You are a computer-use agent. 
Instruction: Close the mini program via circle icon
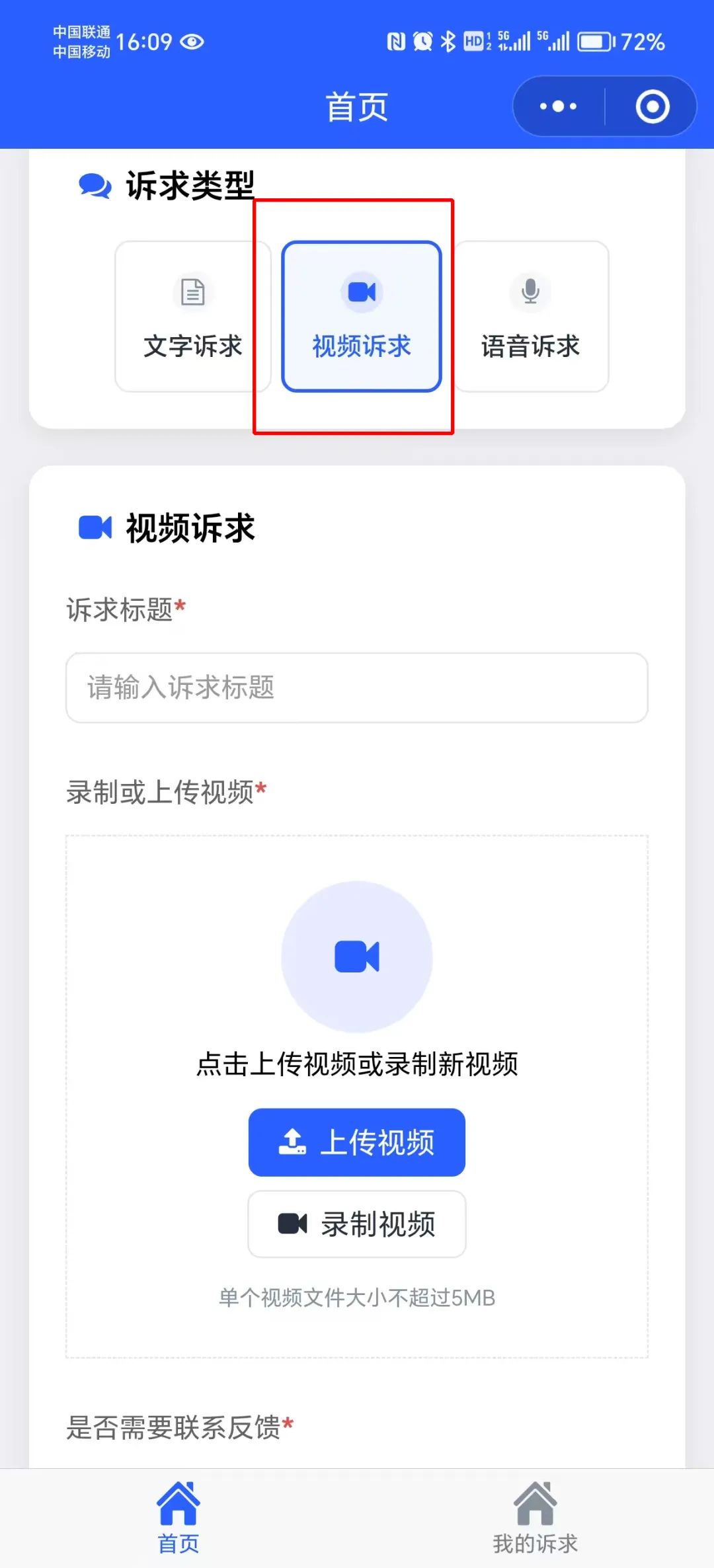pyautogui.click(x=652, y=106)
